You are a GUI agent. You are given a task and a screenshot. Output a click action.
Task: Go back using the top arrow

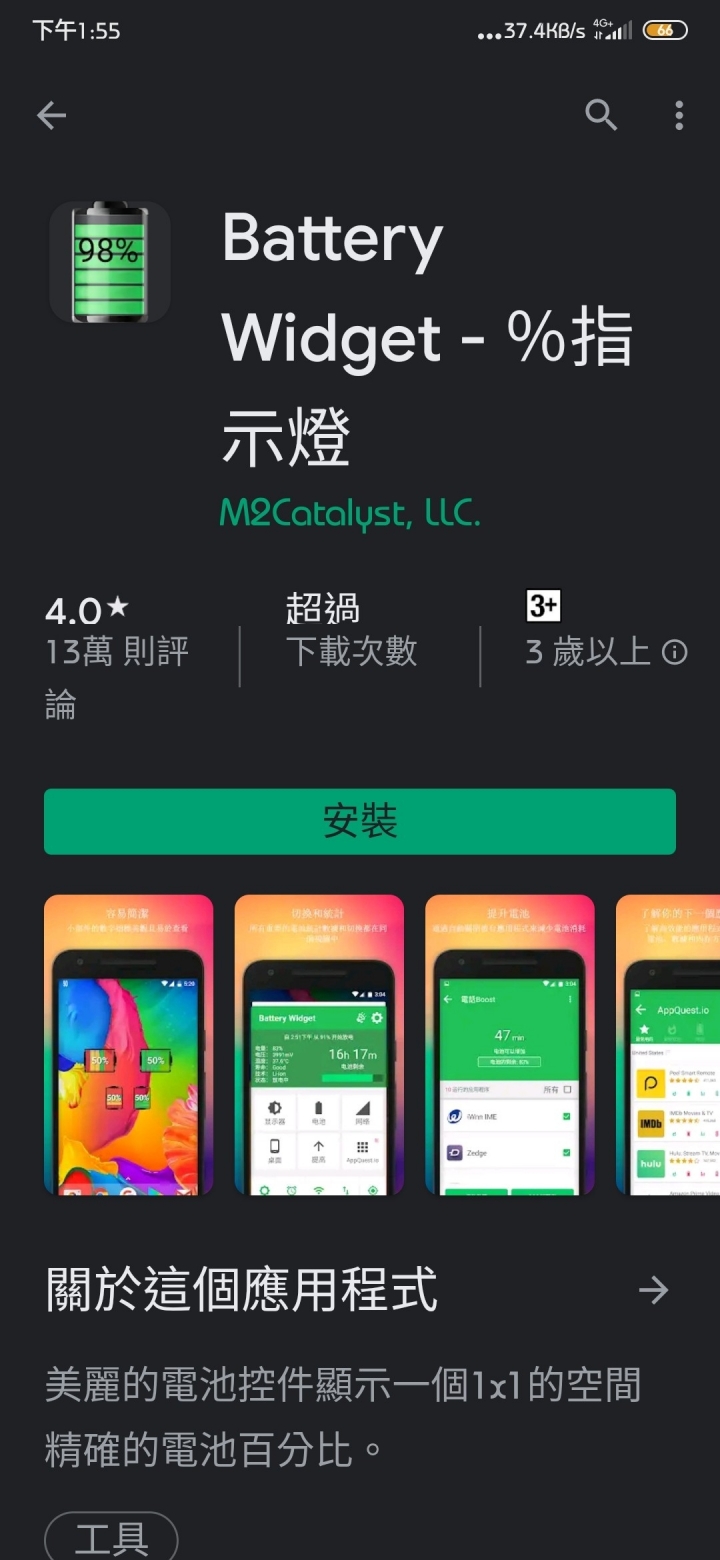point(52,116)
